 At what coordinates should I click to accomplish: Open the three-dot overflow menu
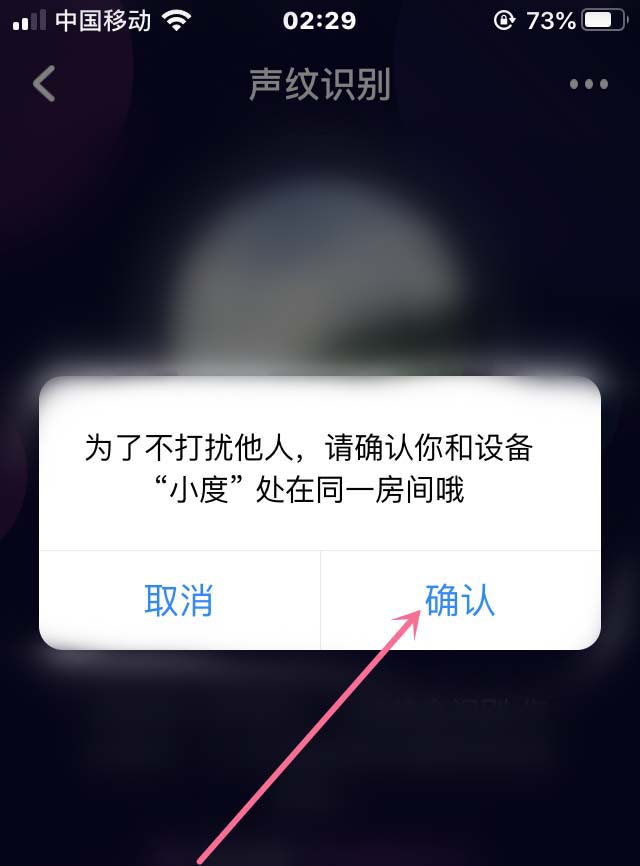tap(588, 84)
